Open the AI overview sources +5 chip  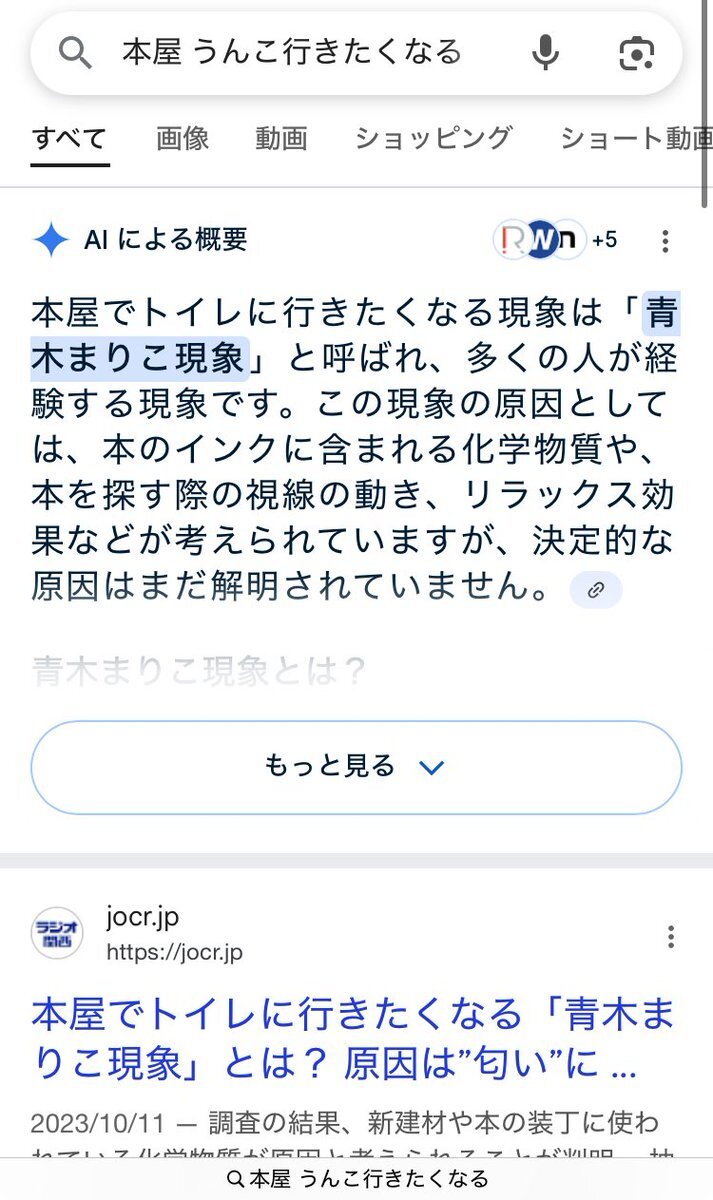(x=556, y=240)
